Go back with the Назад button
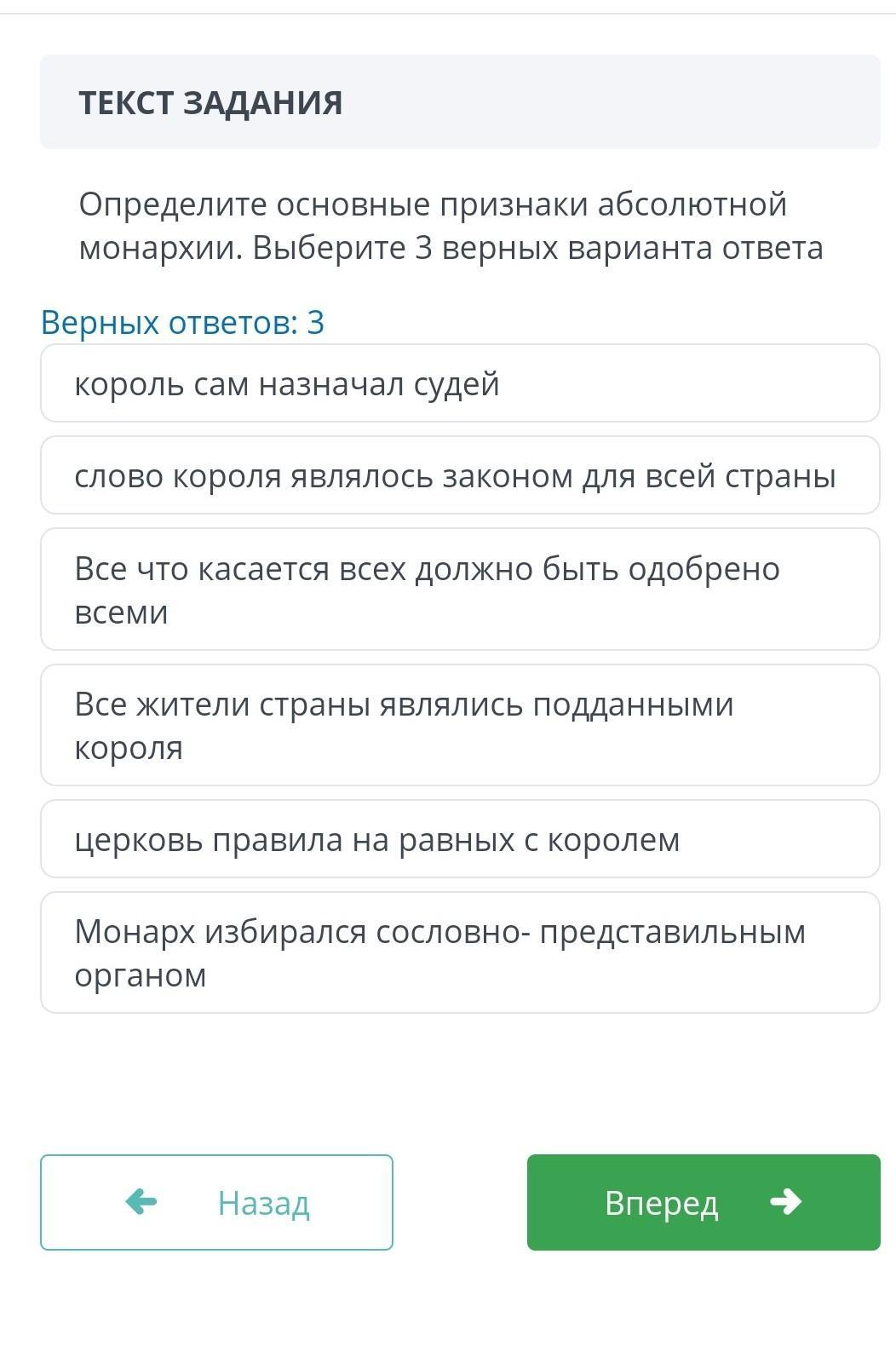Viewport: 896px width, 1369px height. coord(216,1202)
